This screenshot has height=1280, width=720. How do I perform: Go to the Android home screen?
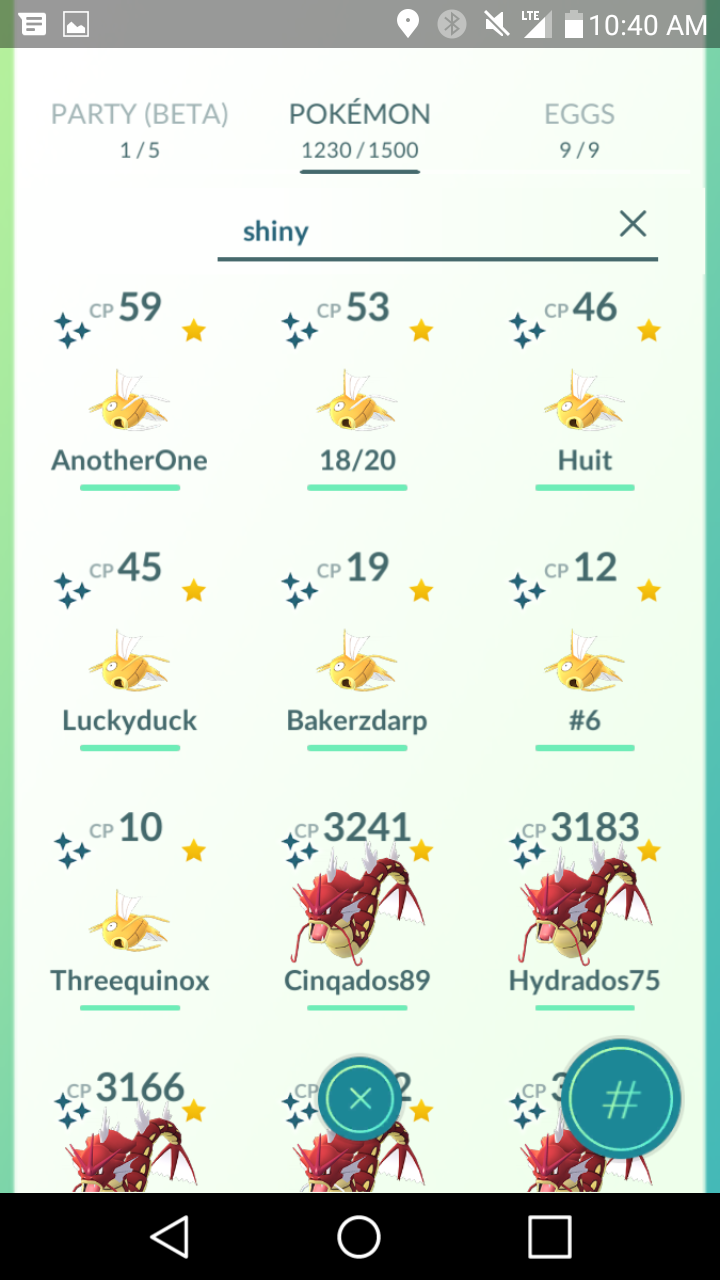[x=359, y=1237]
